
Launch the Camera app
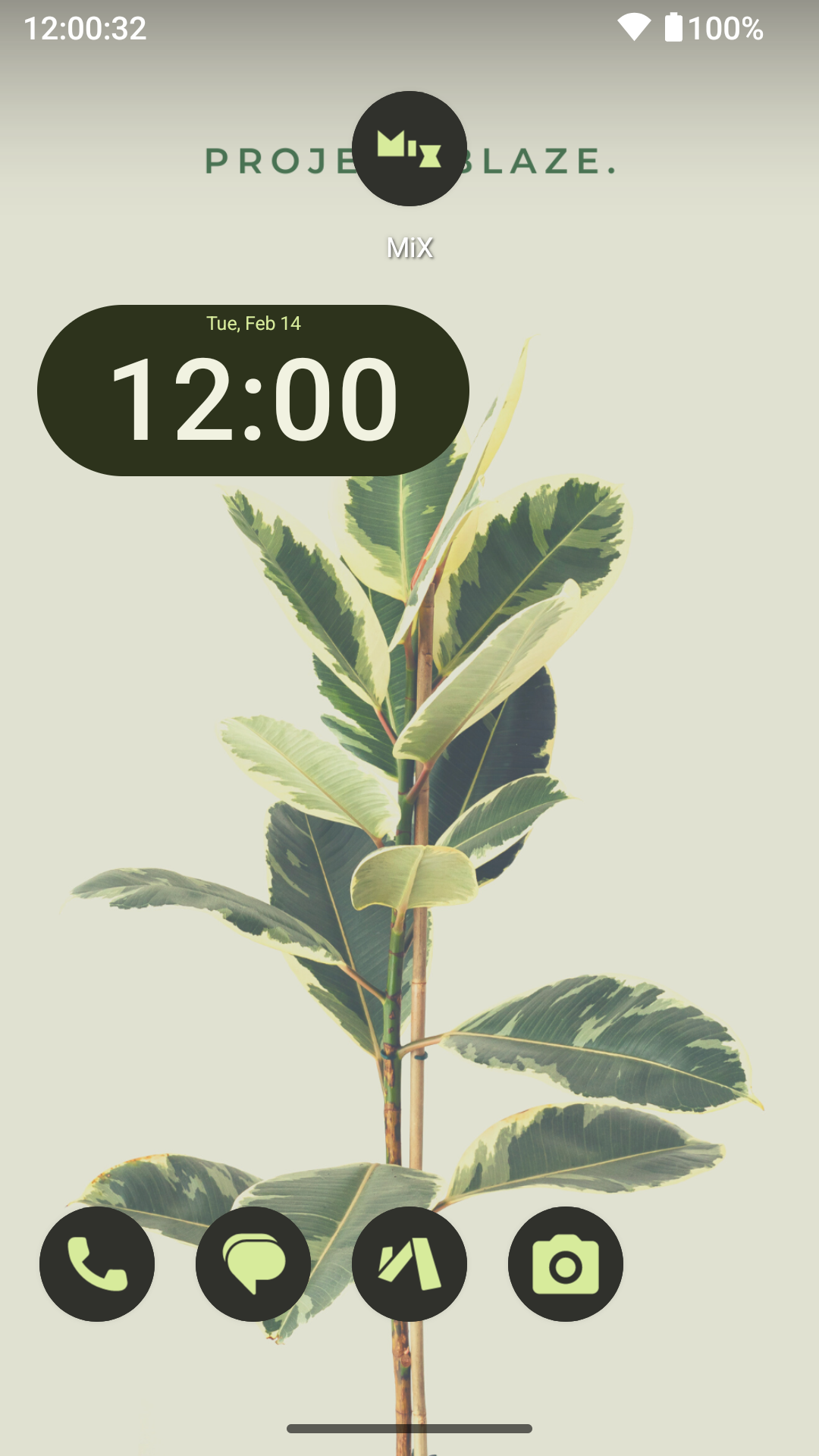[566, 1264]
